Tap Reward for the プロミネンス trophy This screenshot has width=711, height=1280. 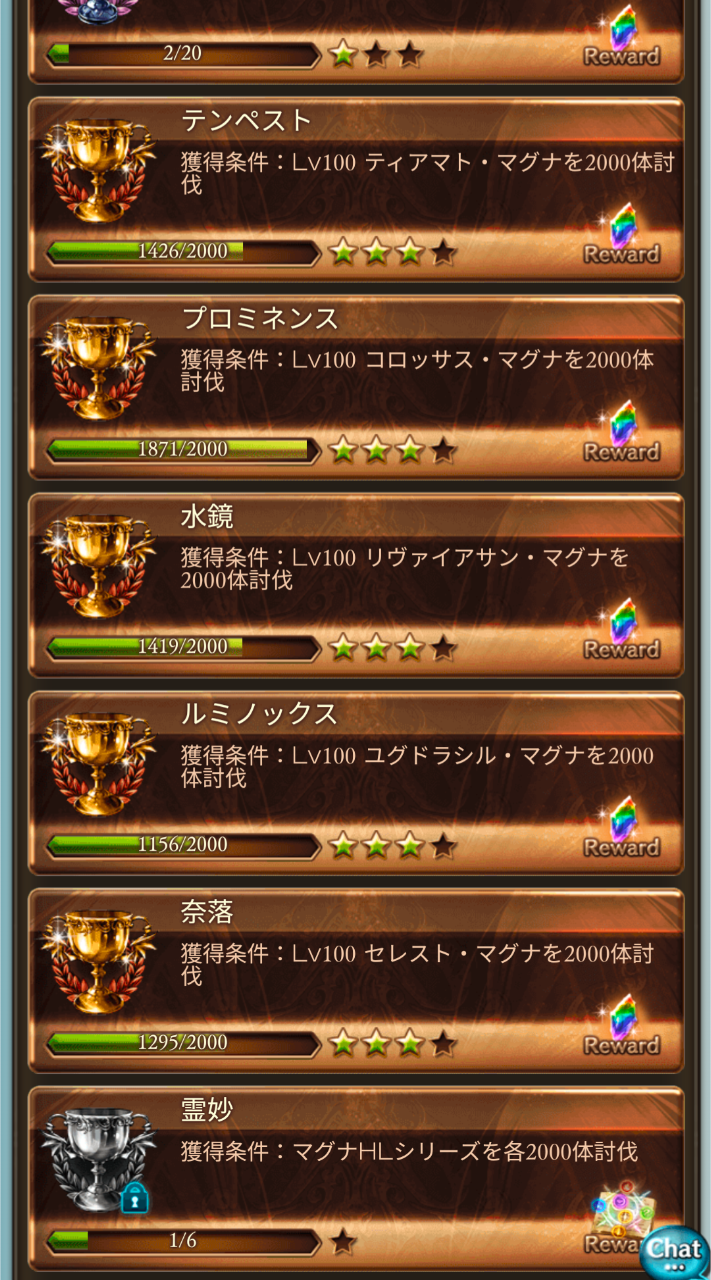pos(622,434)
